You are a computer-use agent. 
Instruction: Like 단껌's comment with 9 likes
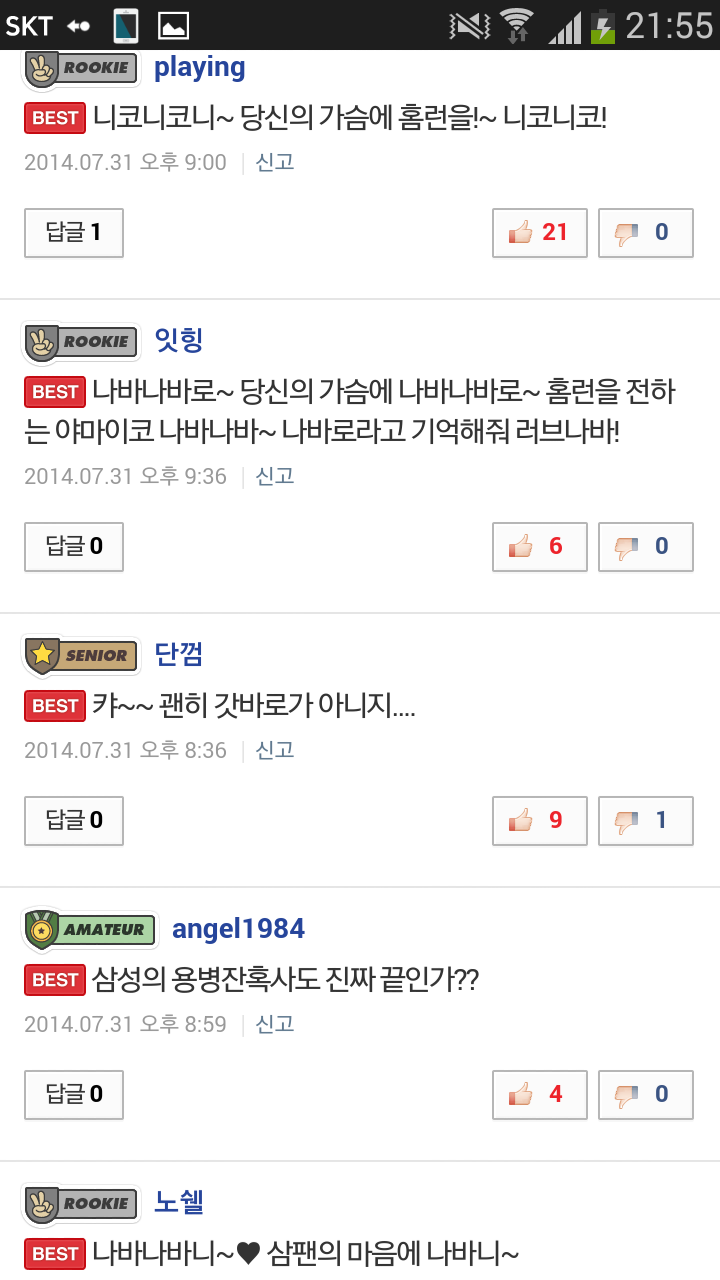(539, 821)
